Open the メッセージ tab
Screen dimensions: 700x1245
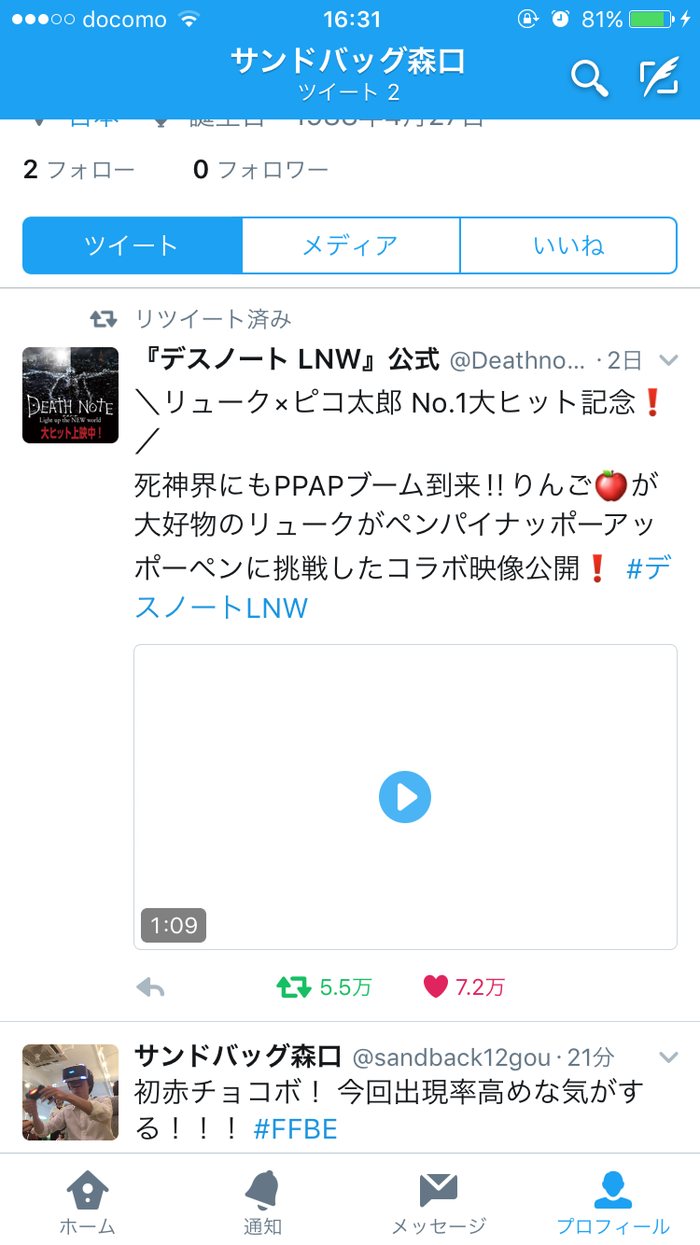click(x=438, y=1203)
